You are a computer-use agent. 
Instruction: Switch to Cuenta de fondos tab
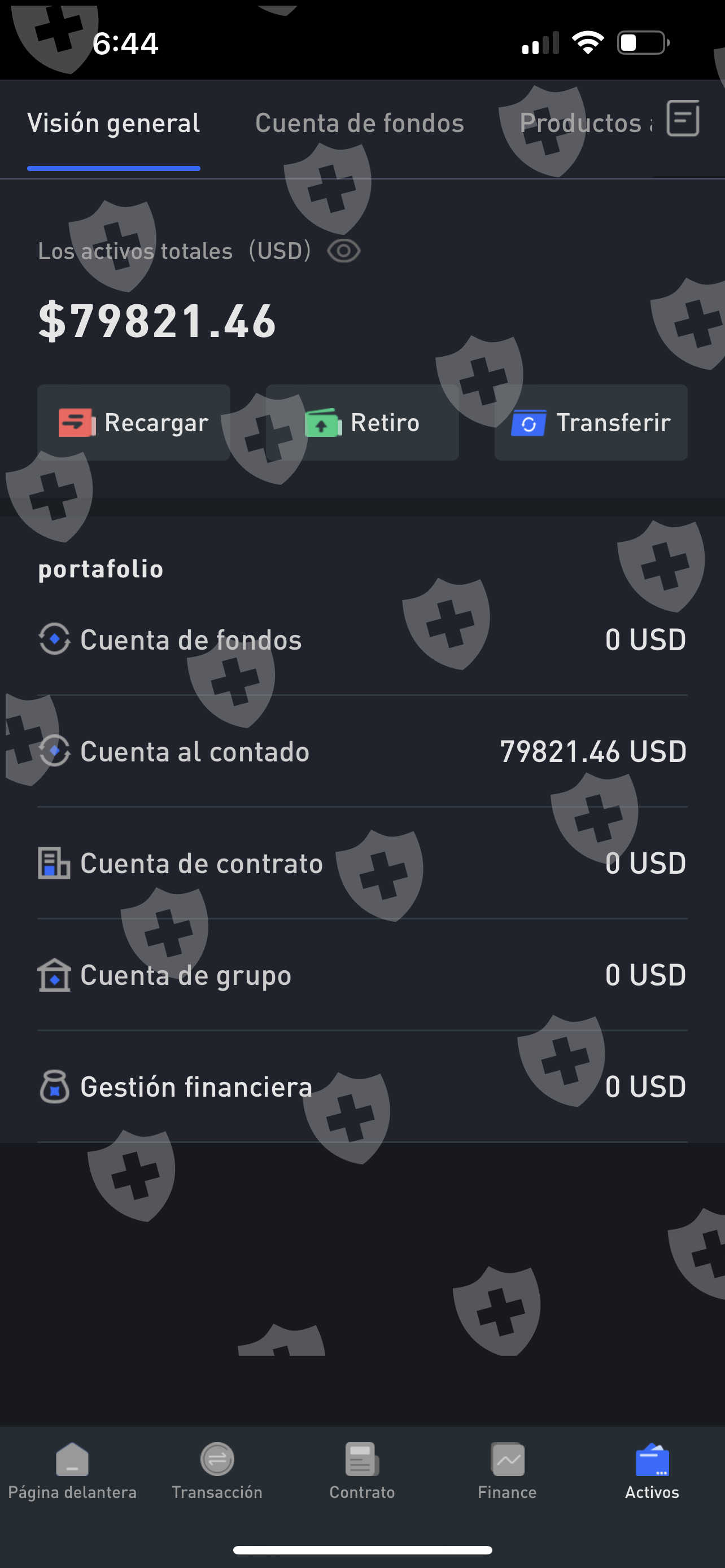tap(359, 124)
